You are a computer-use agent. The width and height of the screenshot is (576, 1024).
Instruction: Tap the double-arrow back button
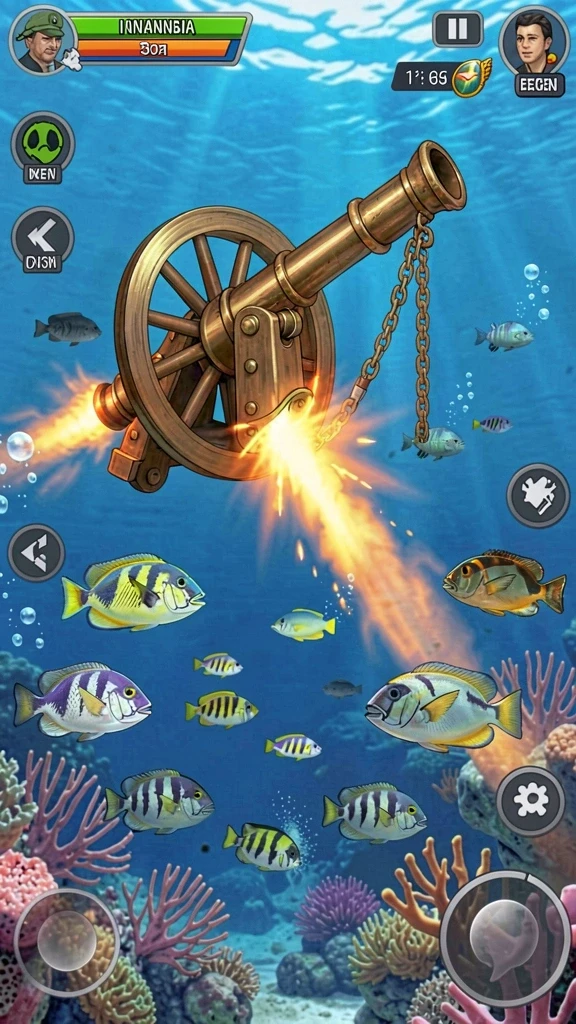click(43, 239)
